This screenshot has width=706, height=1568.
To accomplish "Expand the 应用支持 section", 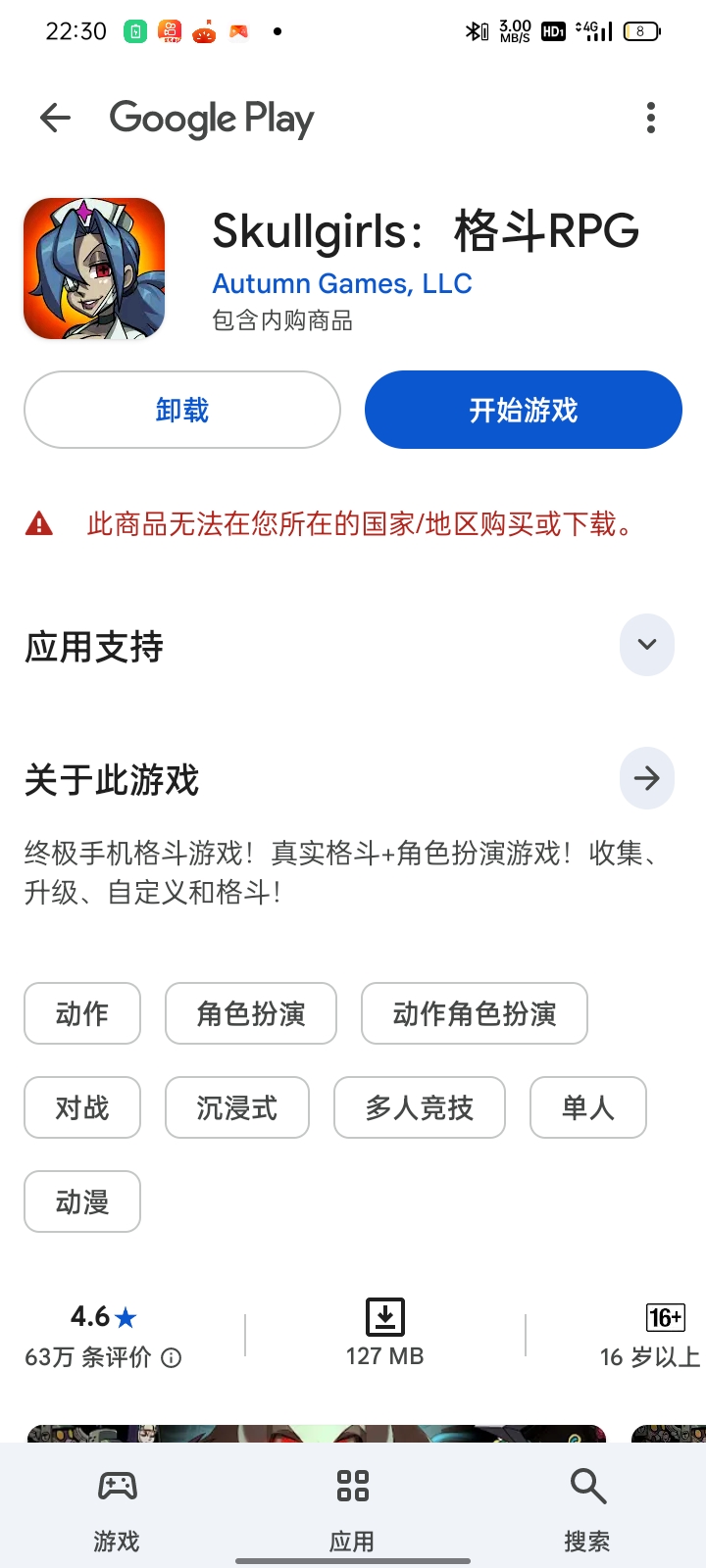I will point(646,645).
